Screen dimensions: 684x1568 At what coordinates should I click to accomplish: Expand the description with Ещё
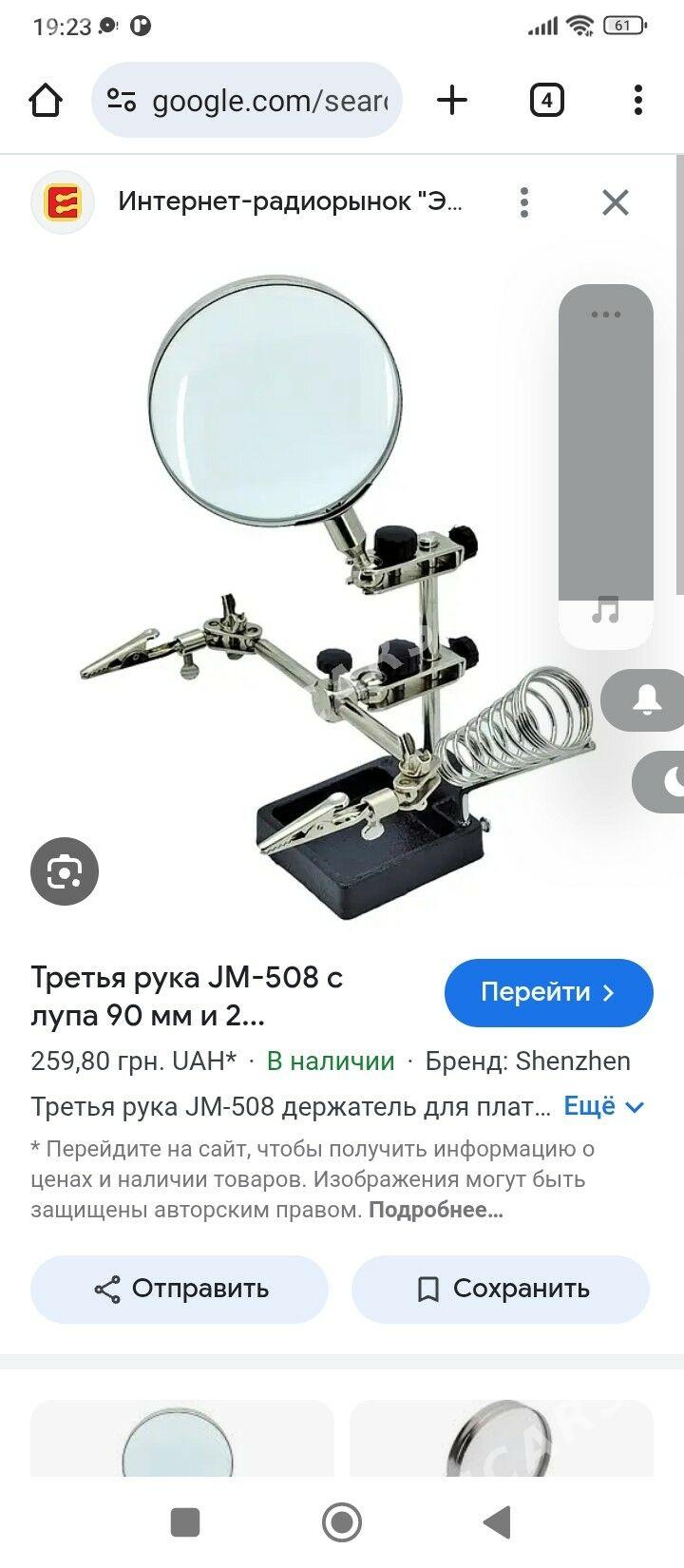[x=604, y=1106]
